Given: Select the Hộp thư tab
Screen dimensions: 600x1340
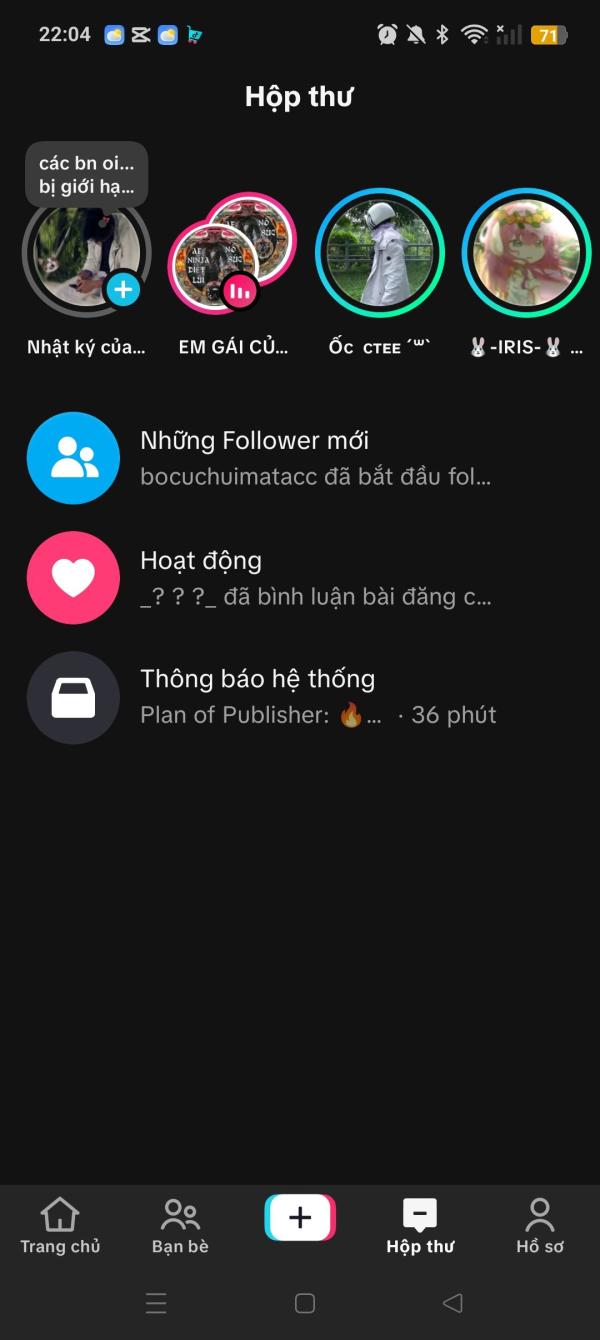Looking at the screenshot, I should click(420, 1226).
